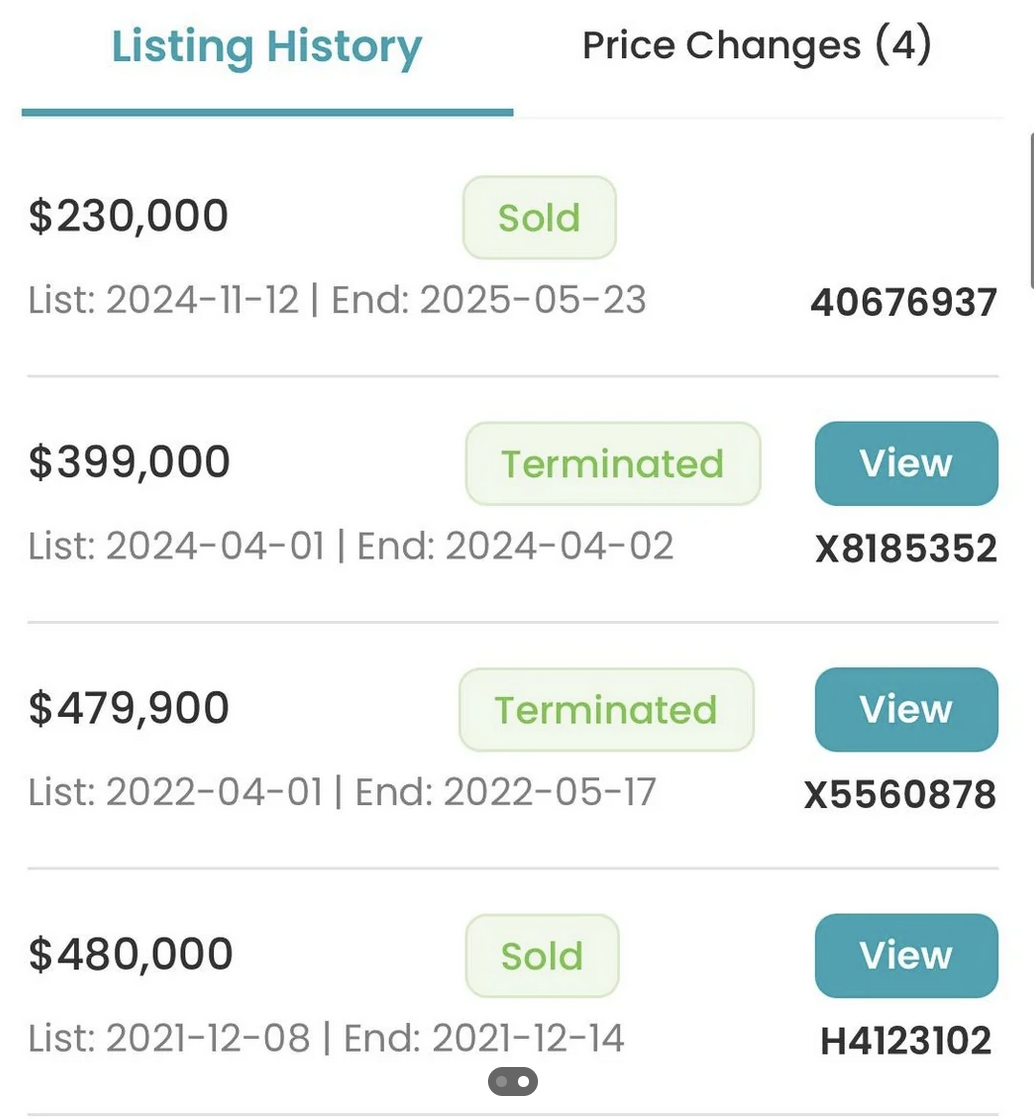Switch to the Listing History tab
This screenshot has height=1120, width=1034.
click(x=266, y=48)
